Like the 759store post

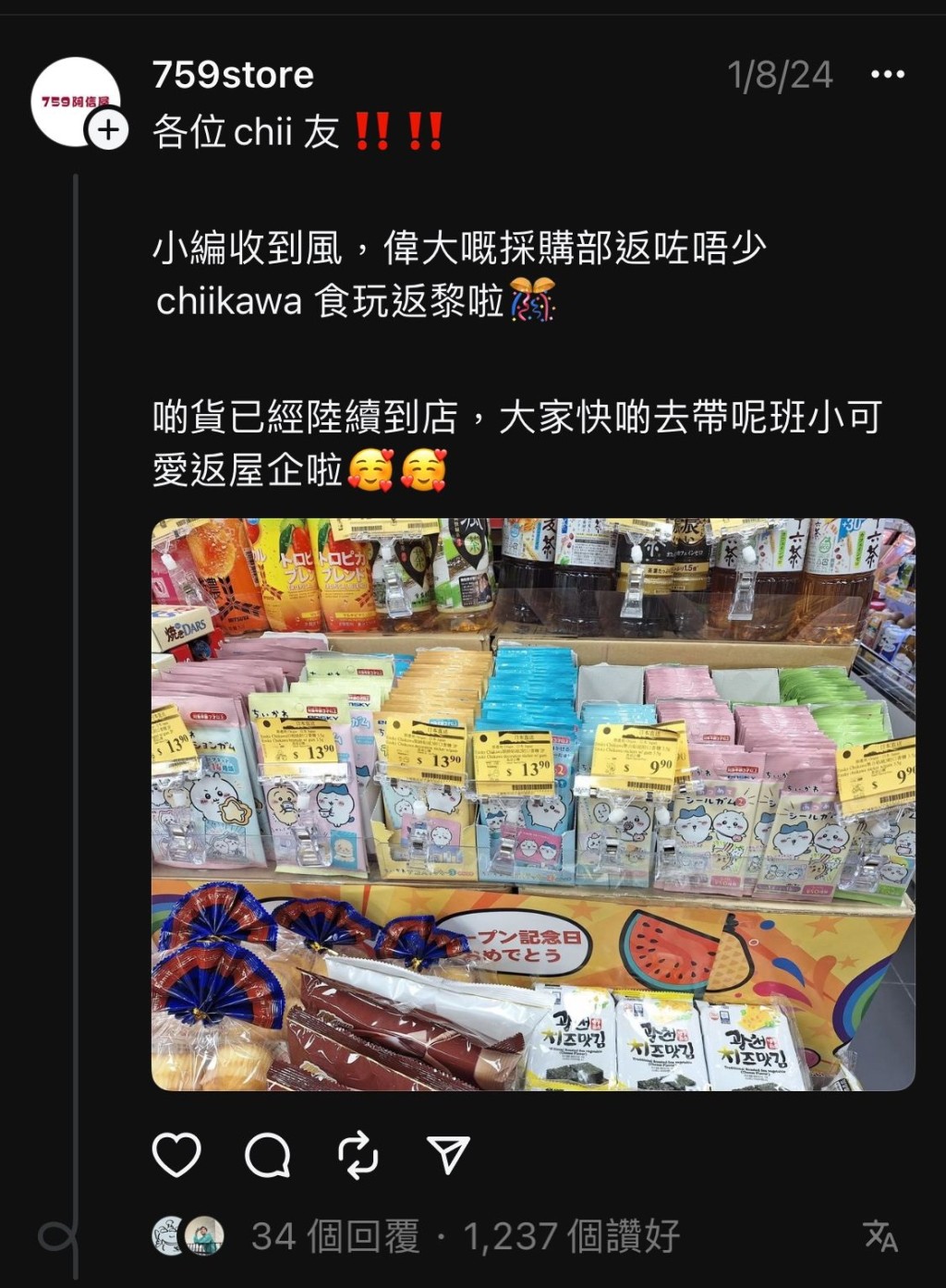tap(176, 1155)
